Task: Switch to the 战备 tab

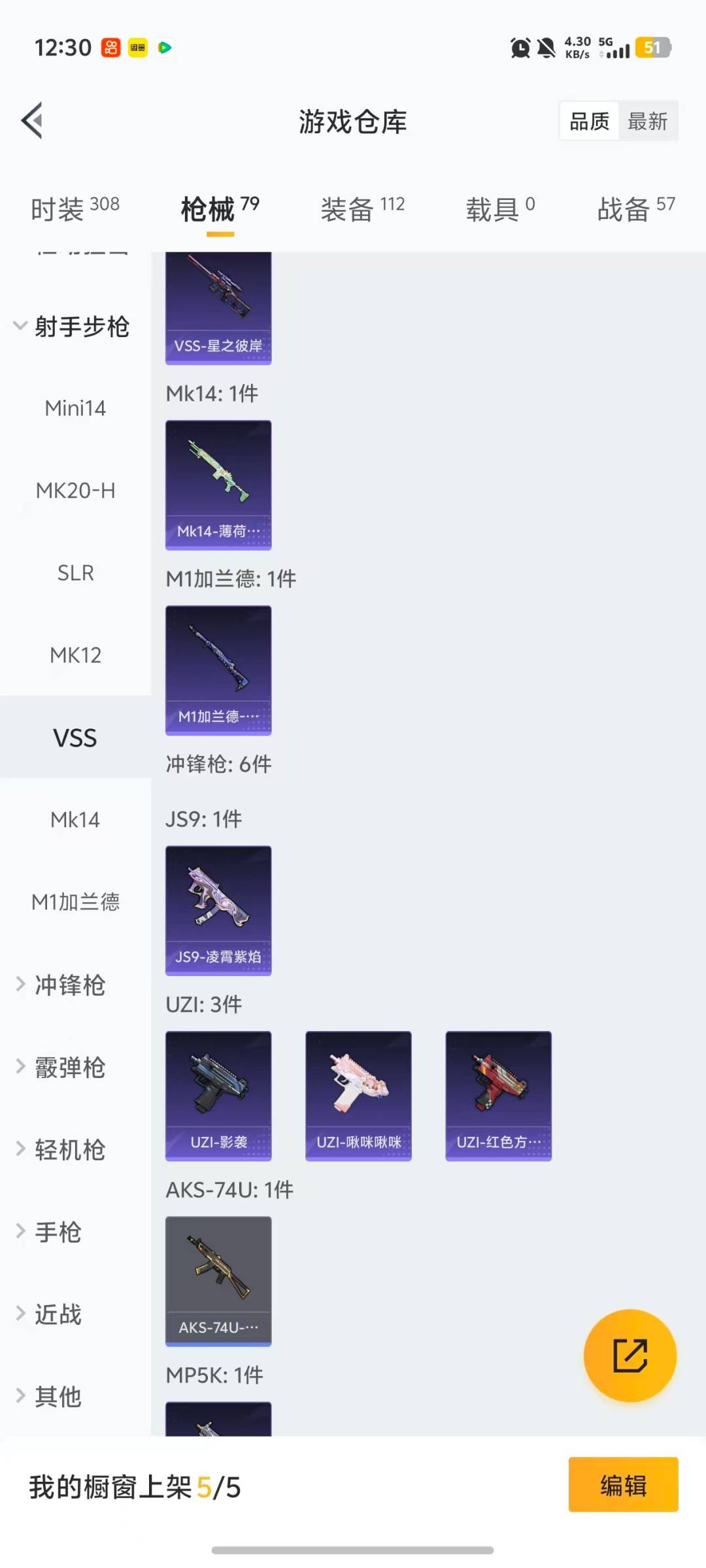Action: [x=635, y=209]
